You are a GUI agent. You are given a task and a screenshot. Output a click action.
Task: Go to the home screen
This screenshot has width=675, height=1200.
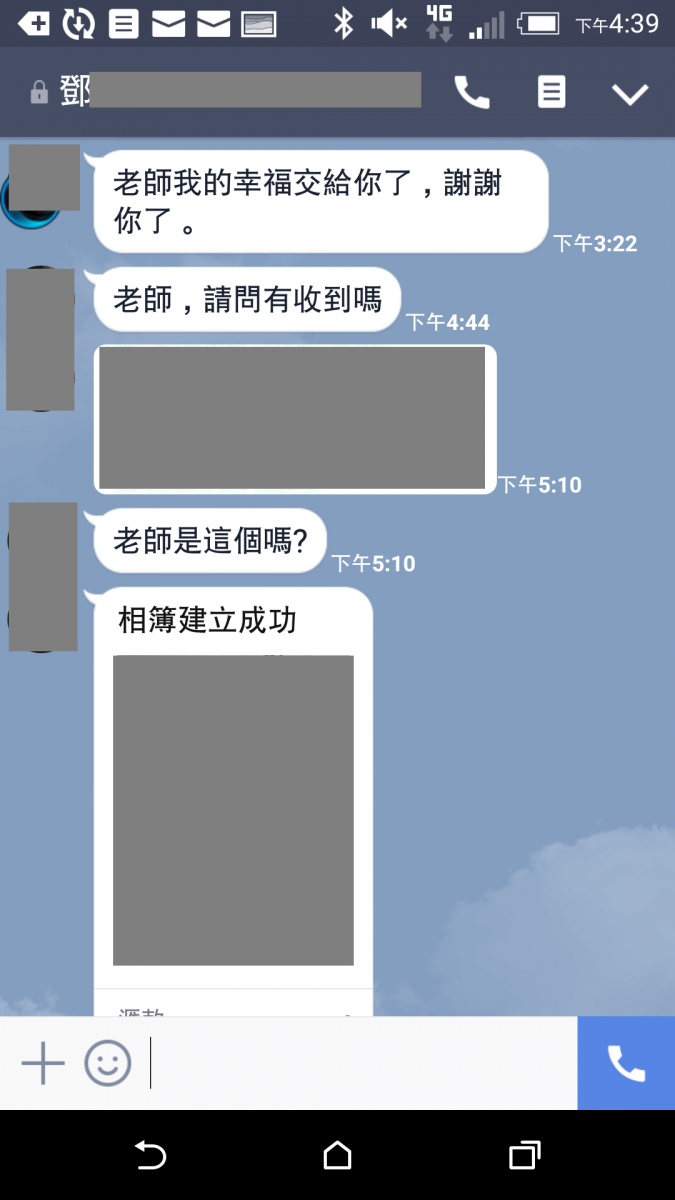pyautogui.click(x=337, y=1156)
